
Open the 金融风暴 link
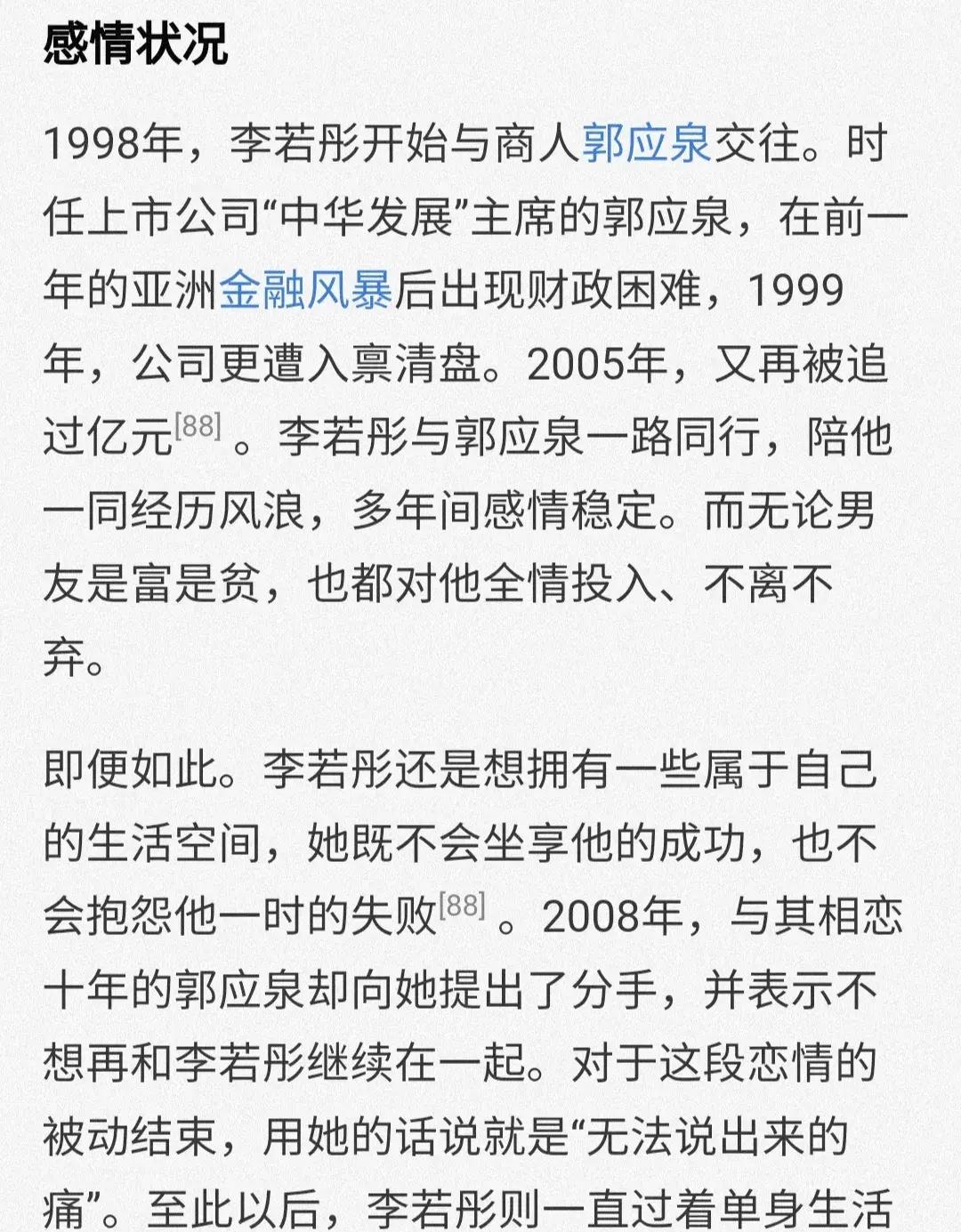305,290
